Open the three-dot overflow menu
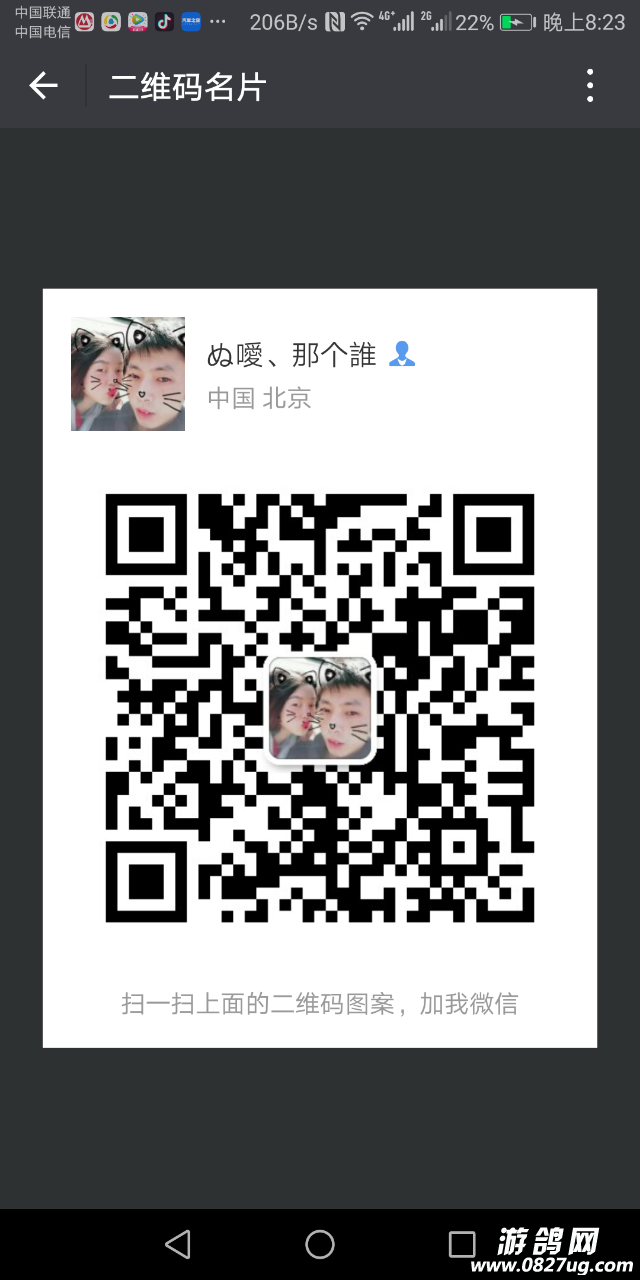The height and width of the screenshot is (1280, 640). (590, 87)
